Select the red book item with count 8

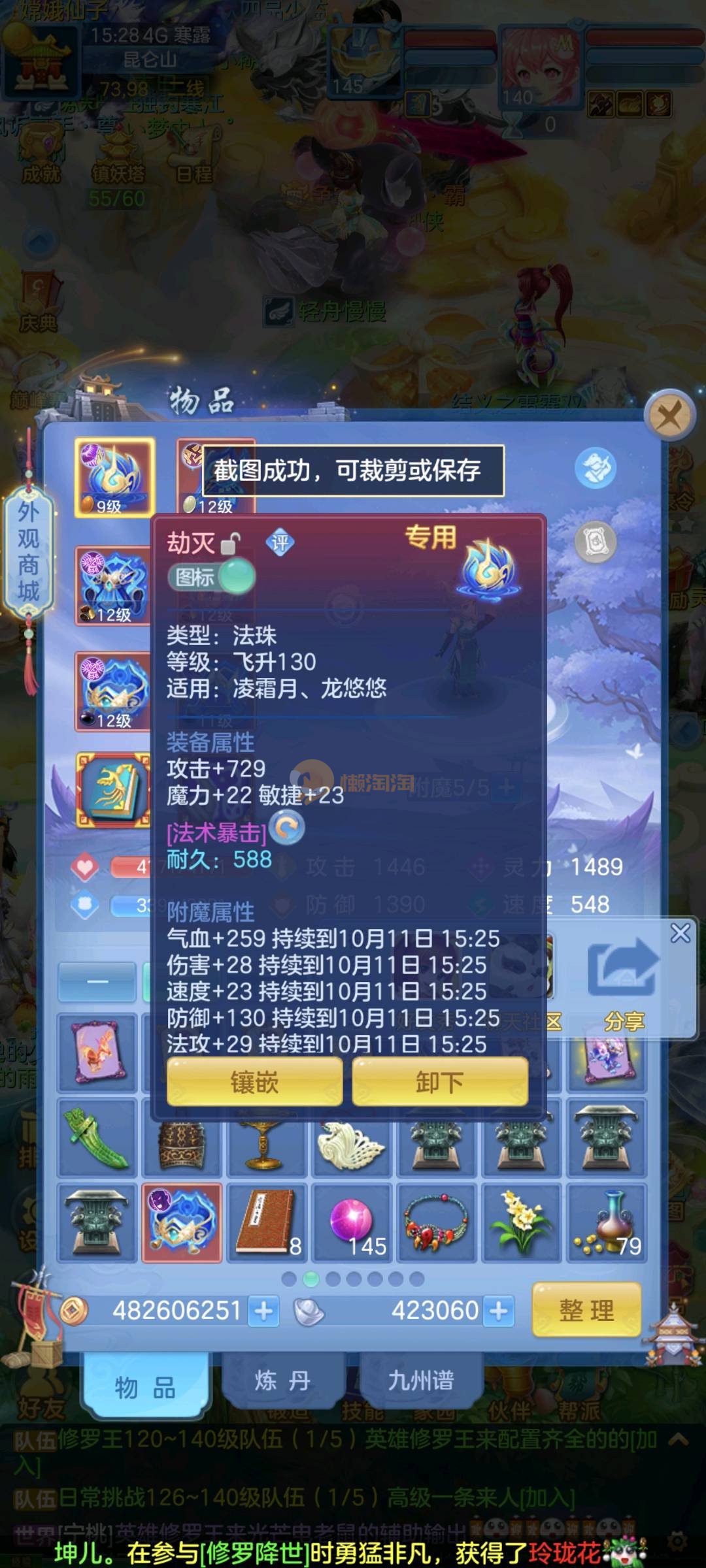coord(266,1222)
